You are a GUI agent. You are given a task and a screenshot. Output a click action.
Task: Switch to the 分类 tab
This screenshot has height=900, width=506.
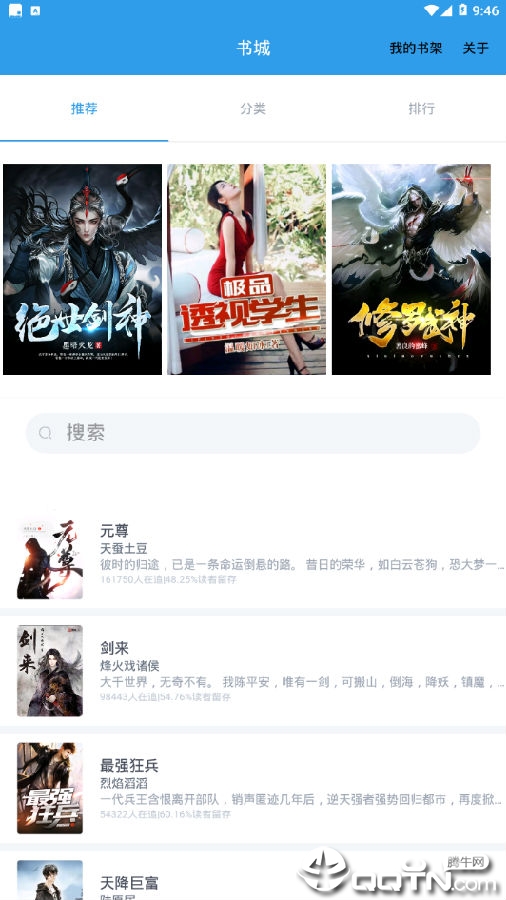[x=252, y=108]
